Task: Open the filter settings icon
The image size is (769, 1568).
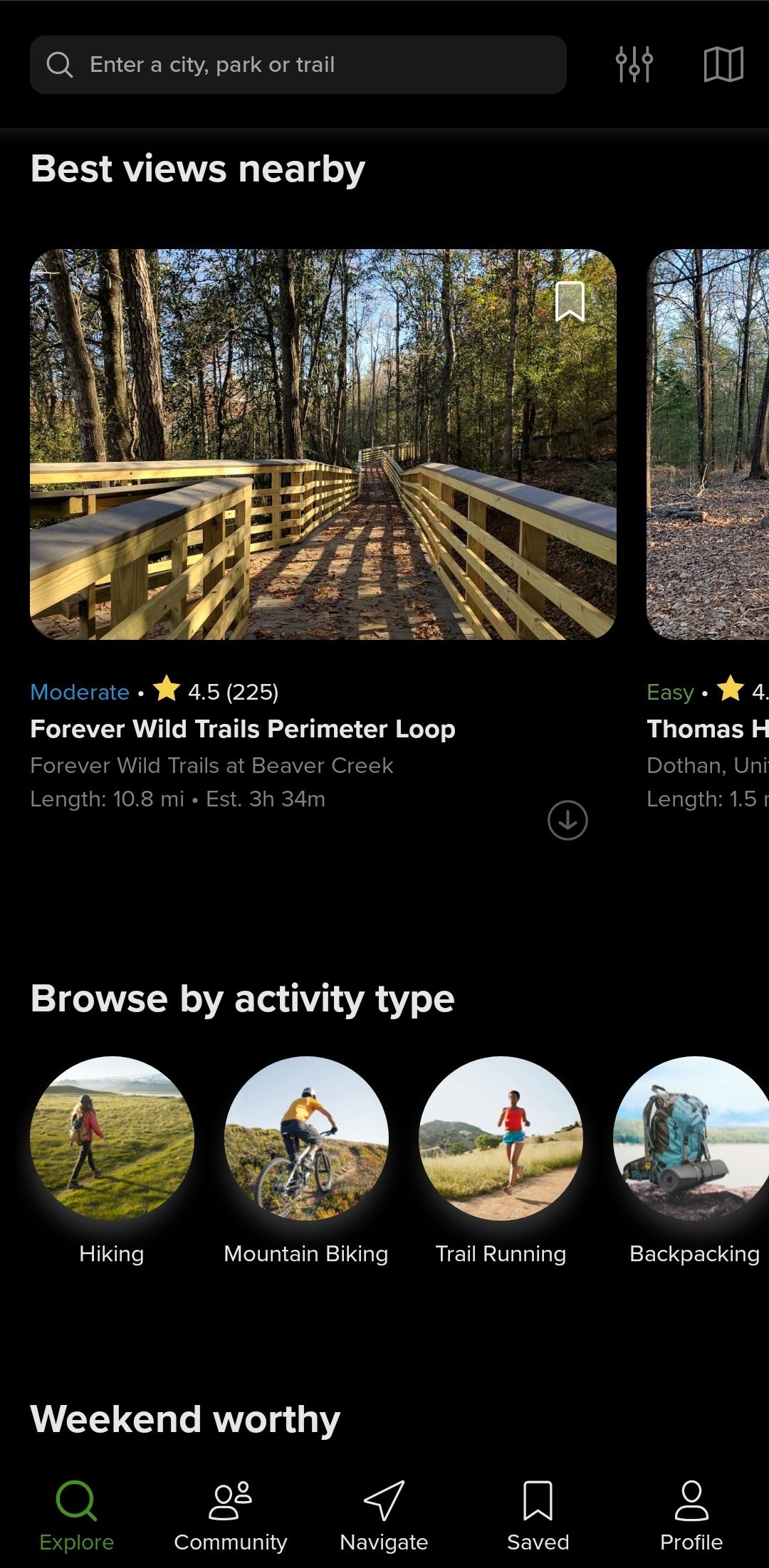Action: 634,65
